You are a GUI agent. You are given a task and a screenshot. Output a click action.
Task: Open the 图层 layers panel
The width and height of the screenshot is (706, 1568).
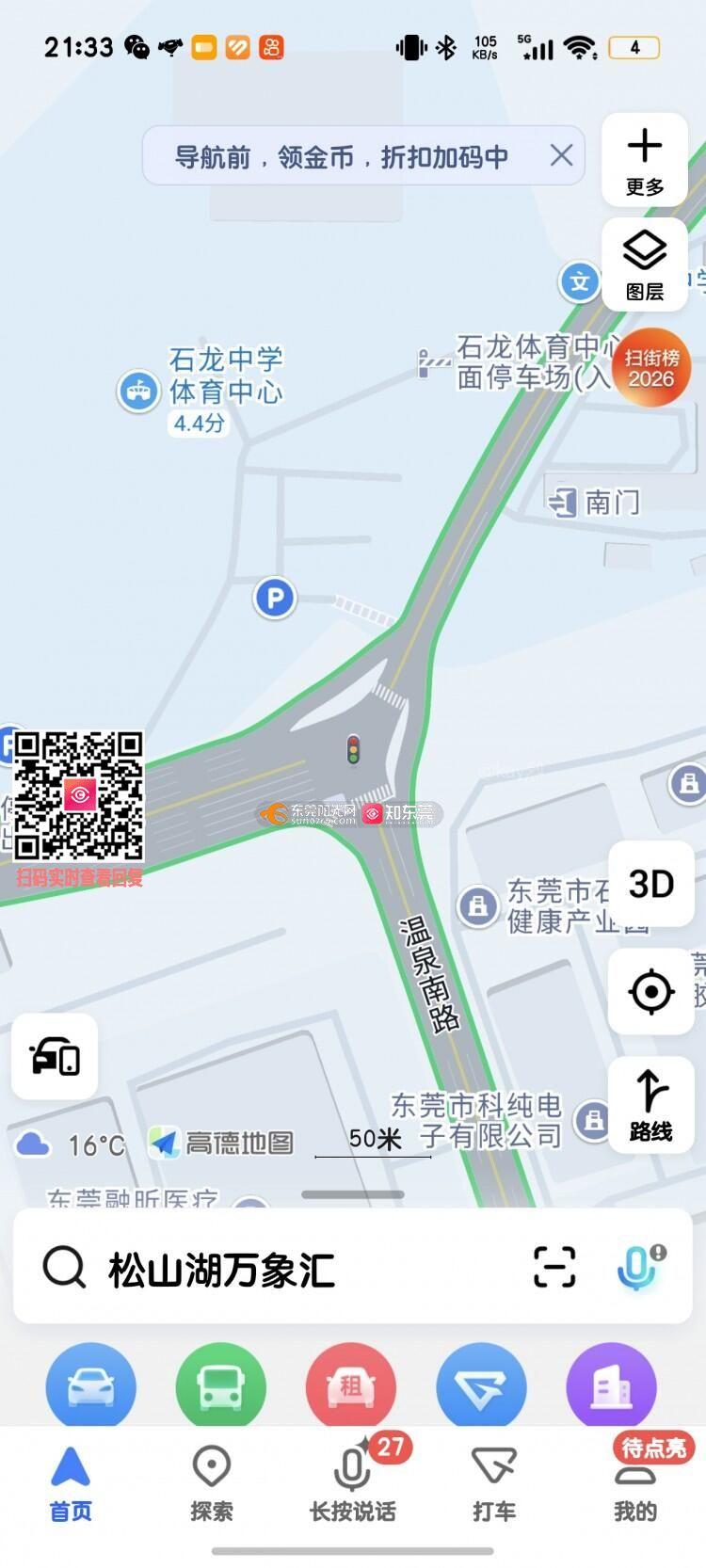[645, 264]
